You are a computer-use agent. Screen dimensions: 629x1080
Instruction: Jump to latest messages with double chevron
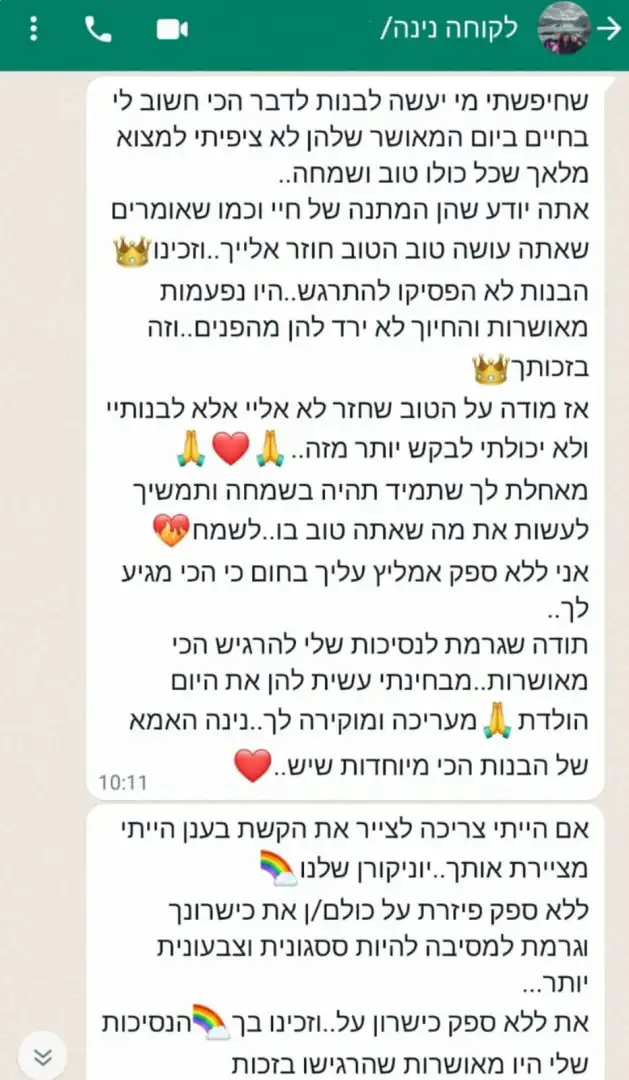pos(42,1056)
